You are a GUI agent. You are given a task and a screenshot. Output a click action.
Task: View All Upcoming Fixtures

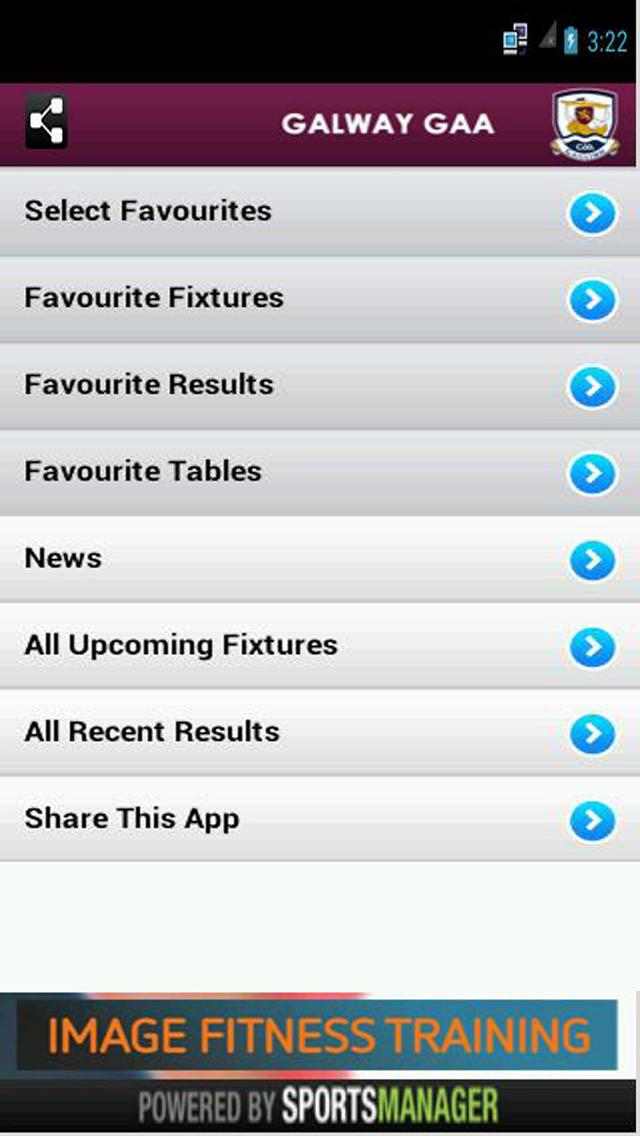[x=318, y=646]
